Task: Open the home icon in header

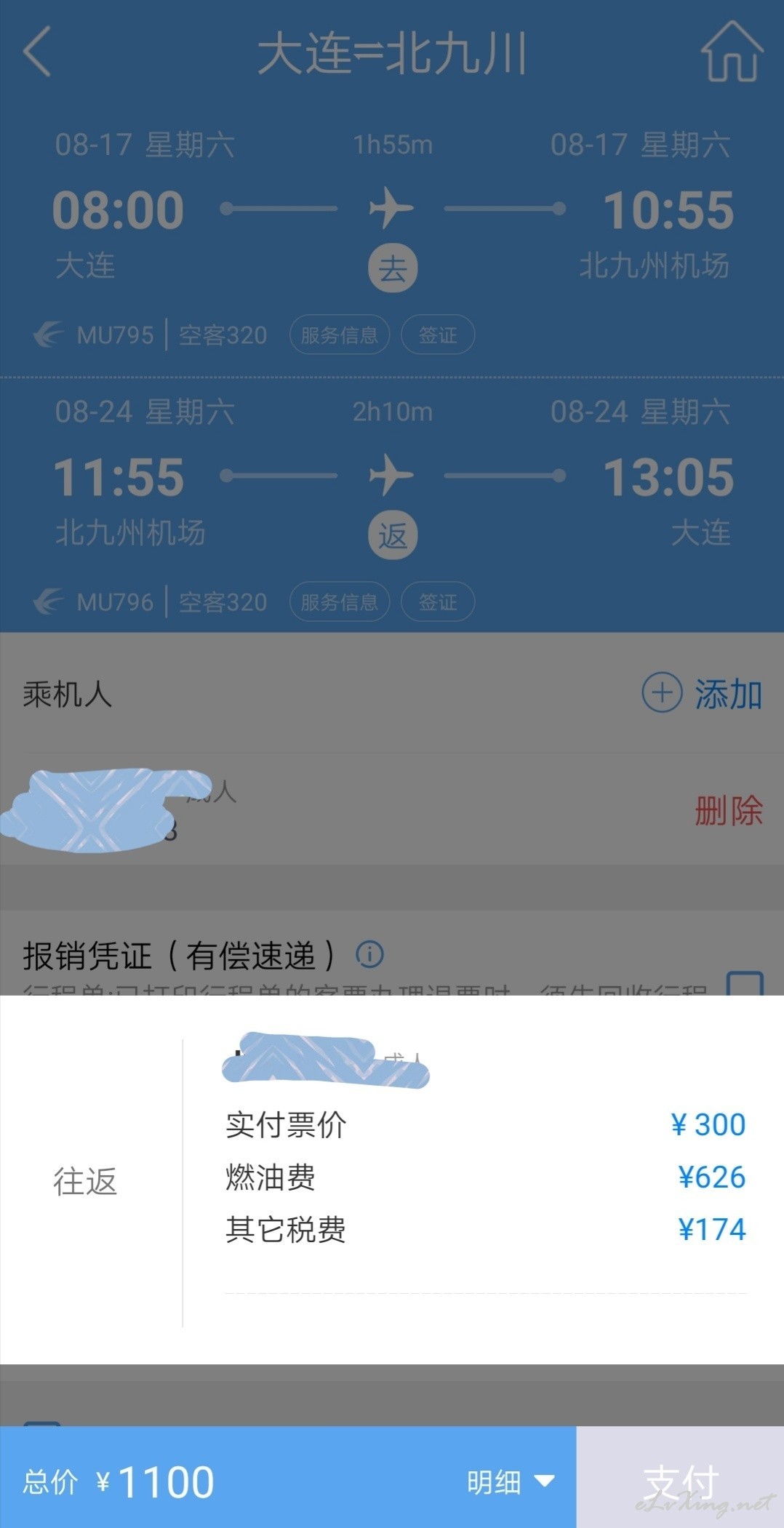Action: point(732,51)
